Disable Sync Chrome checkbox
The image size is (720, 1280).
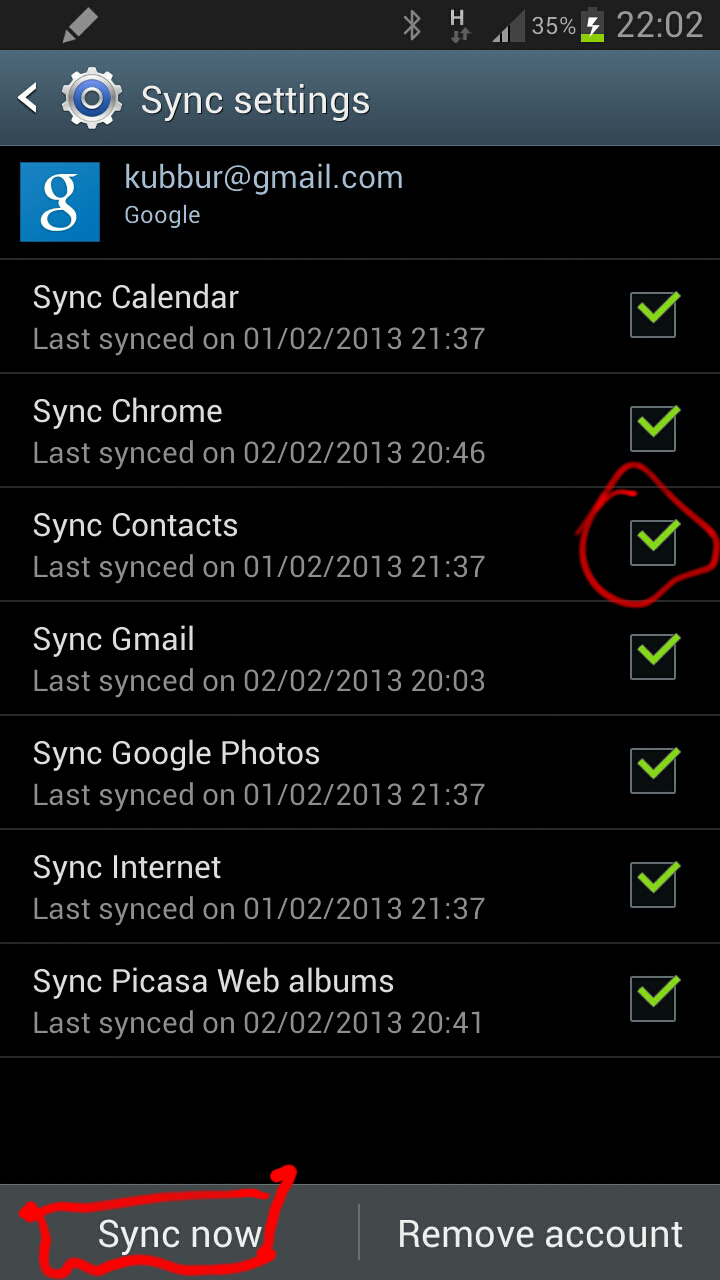653,430
